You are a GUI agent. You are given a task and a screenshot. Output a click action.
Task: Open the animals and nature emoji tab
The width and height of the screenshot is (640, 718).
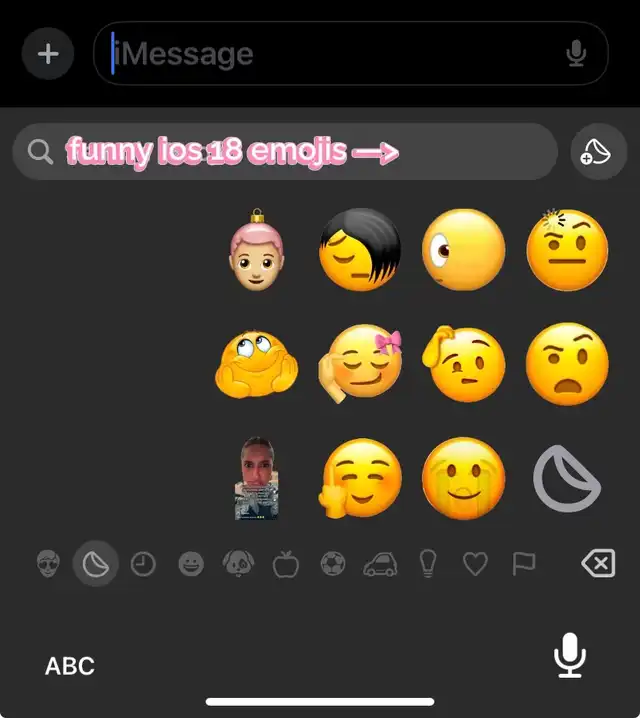pyautogui.click(x=238, y=563)
